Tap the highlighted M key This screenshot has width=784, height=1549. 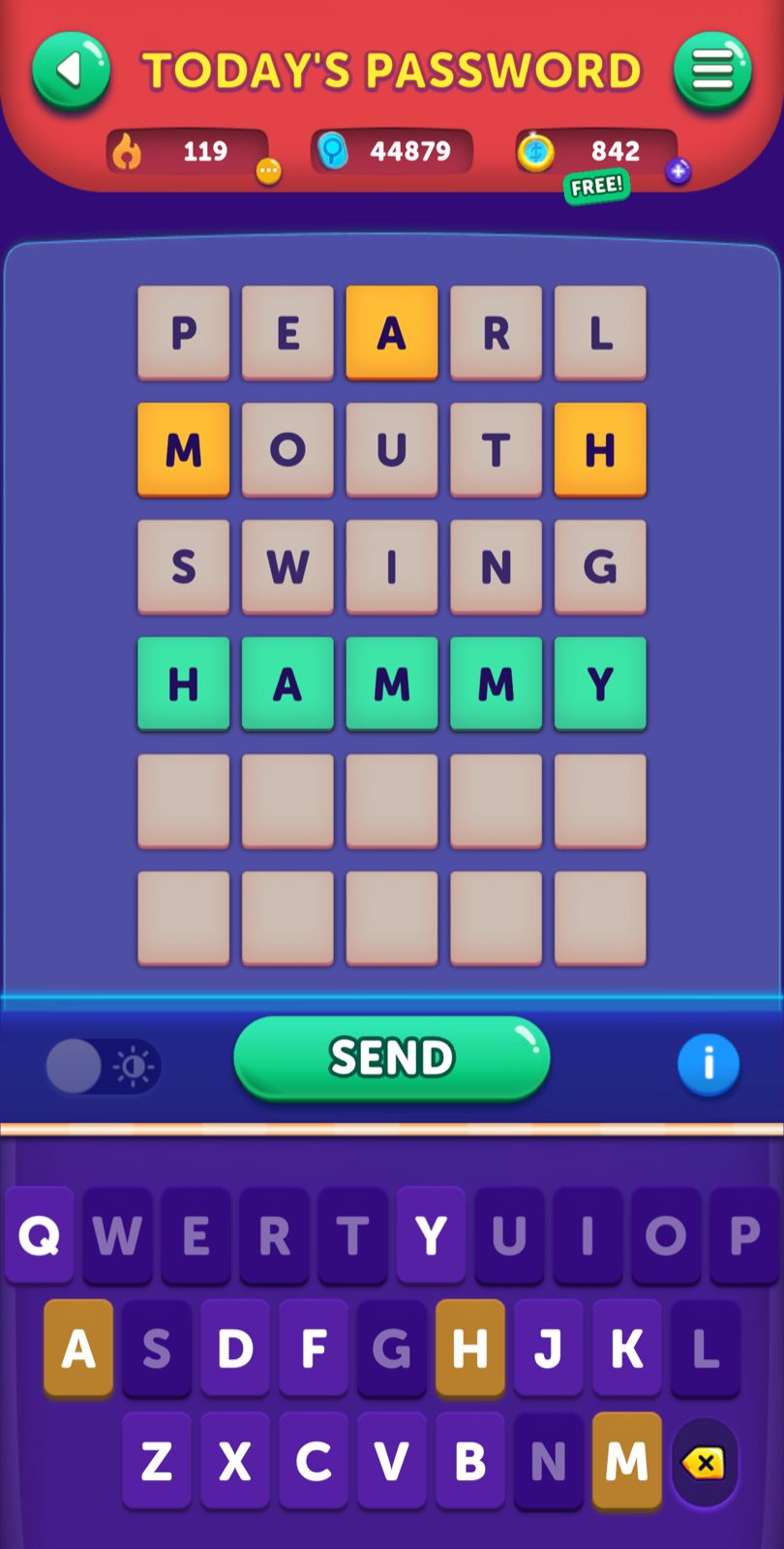[x=626, y=1461]
